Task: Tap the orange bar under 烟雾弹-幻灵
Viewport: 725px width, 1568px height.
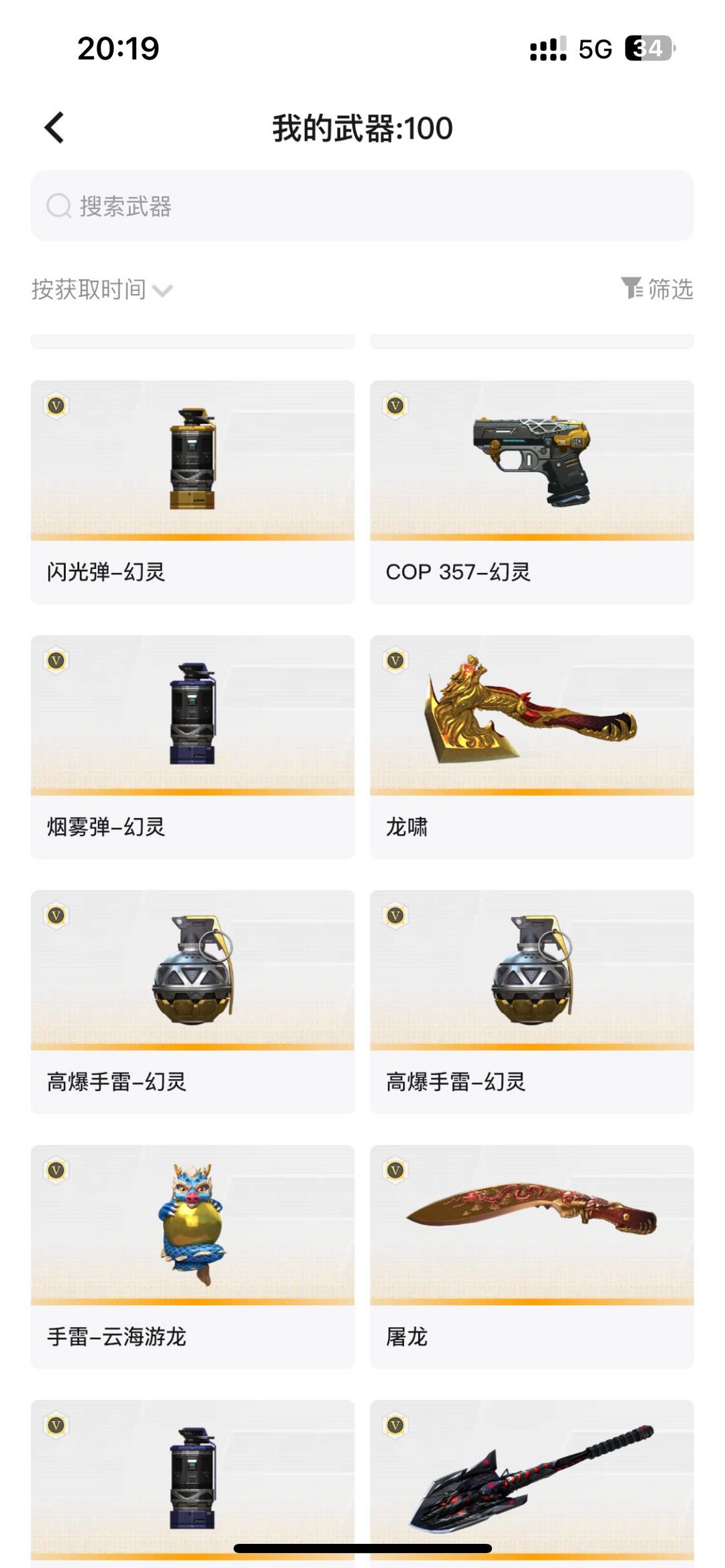Action: click(x=191, y=790)
